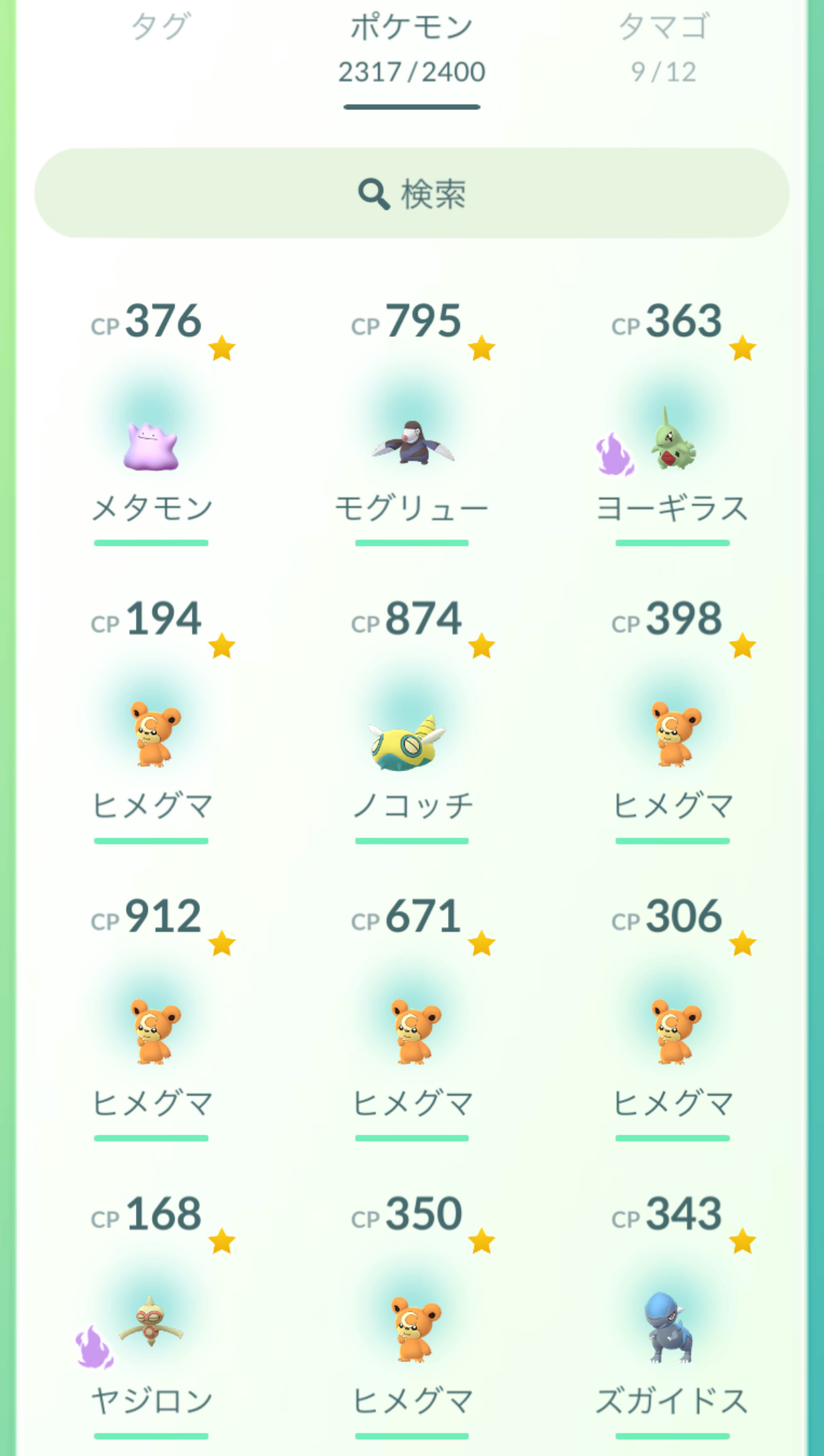Open メタモン with CP 376
Image resolution: width=824 pixels, height=1456 pixels.
pyautogui.click(x=151, y=445)
